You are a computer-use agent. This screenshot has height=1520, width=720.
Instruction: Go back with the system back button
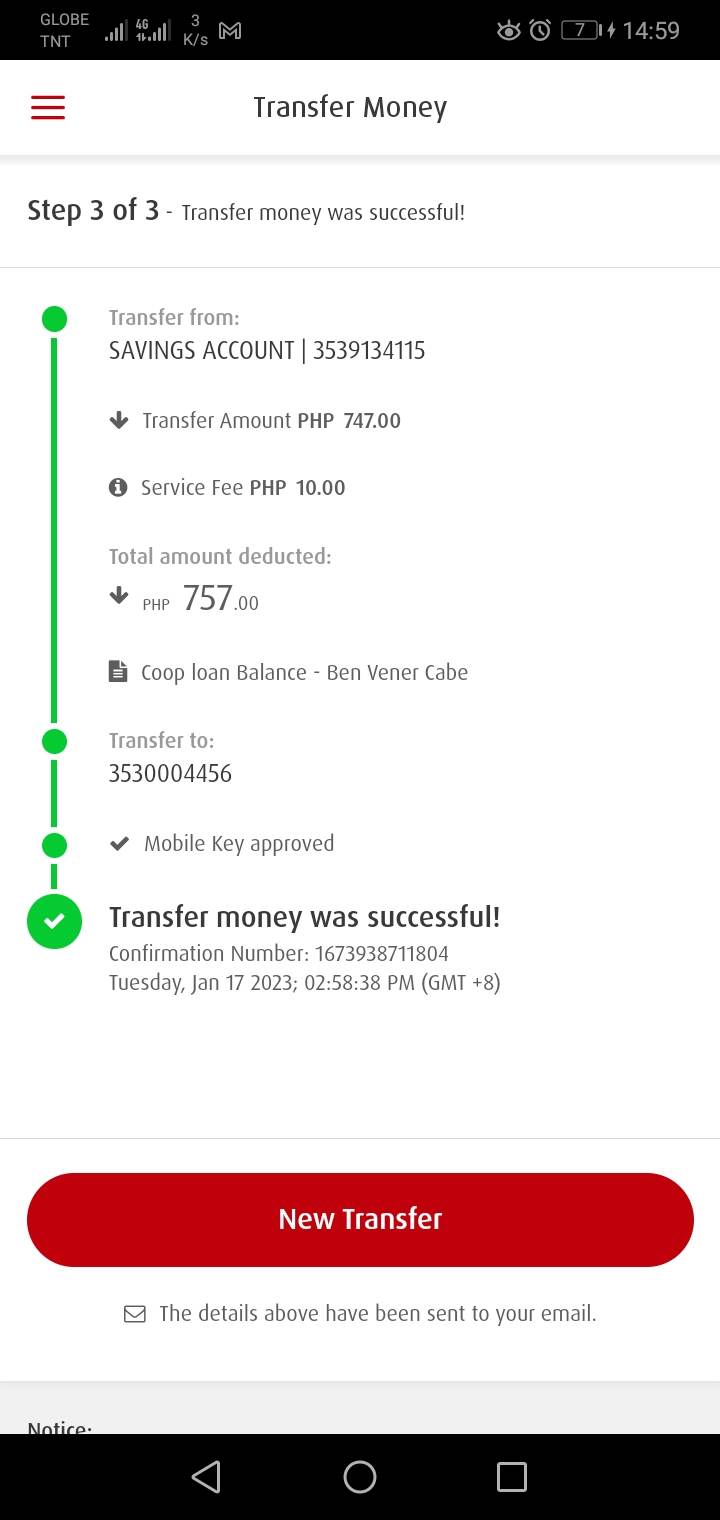pos(206,1476)
